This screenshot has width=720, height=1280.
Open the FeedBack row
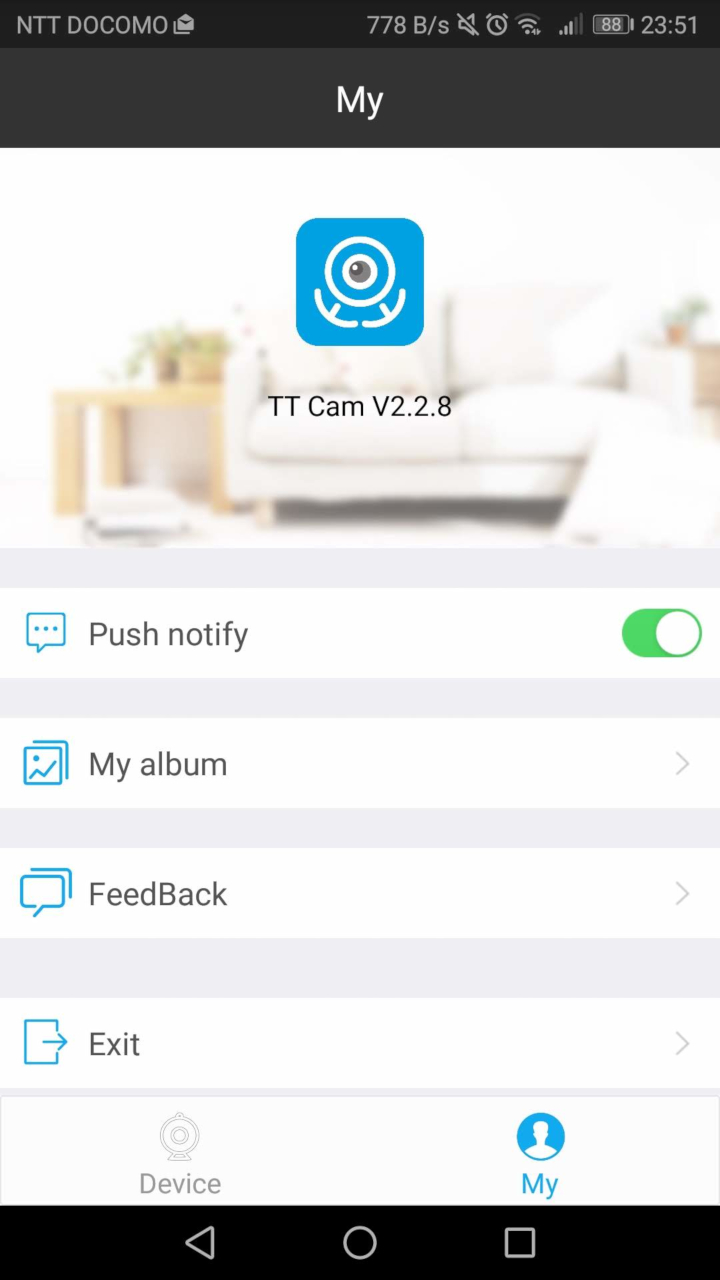(x=360, y=893)
